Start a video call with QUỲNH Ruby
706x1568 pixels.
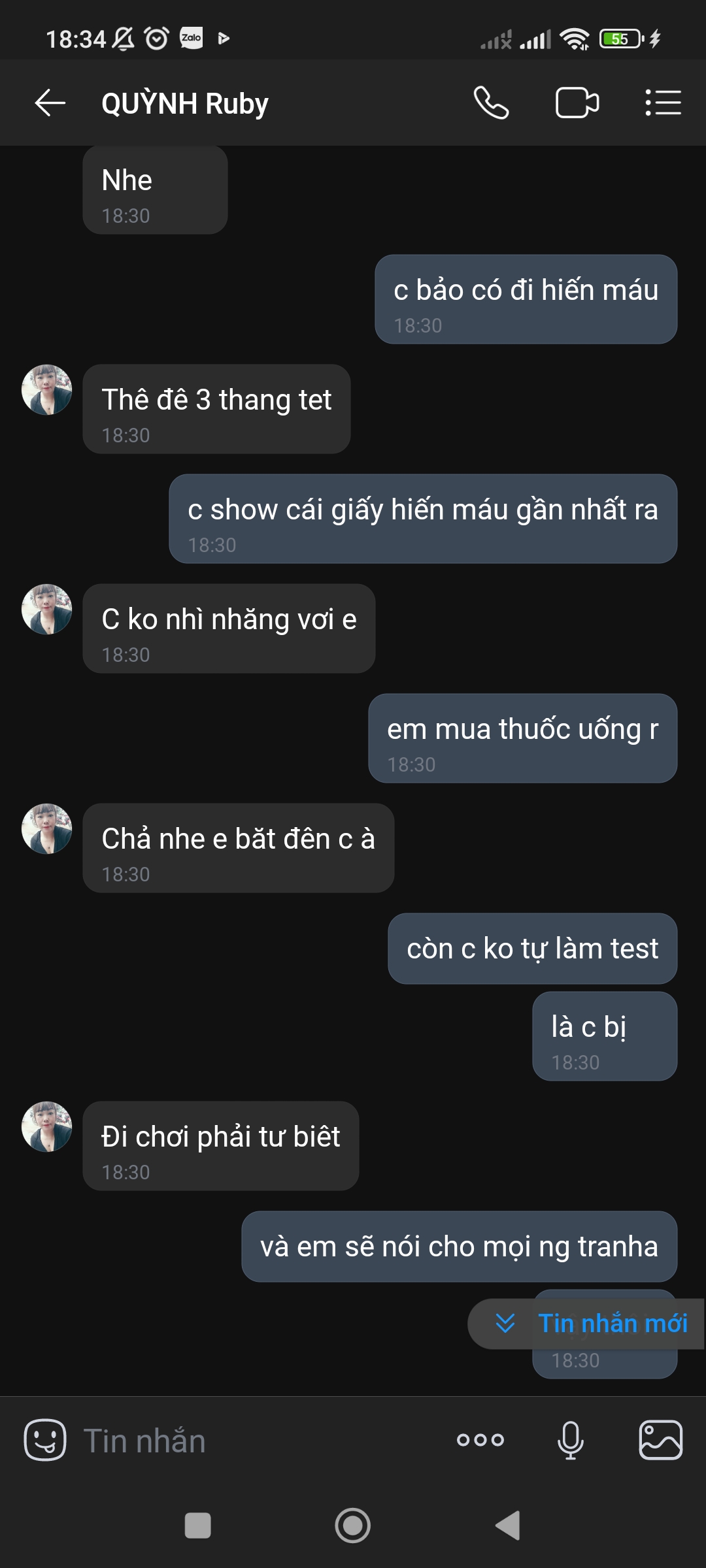pyautogui.click(x=577, y=103)
